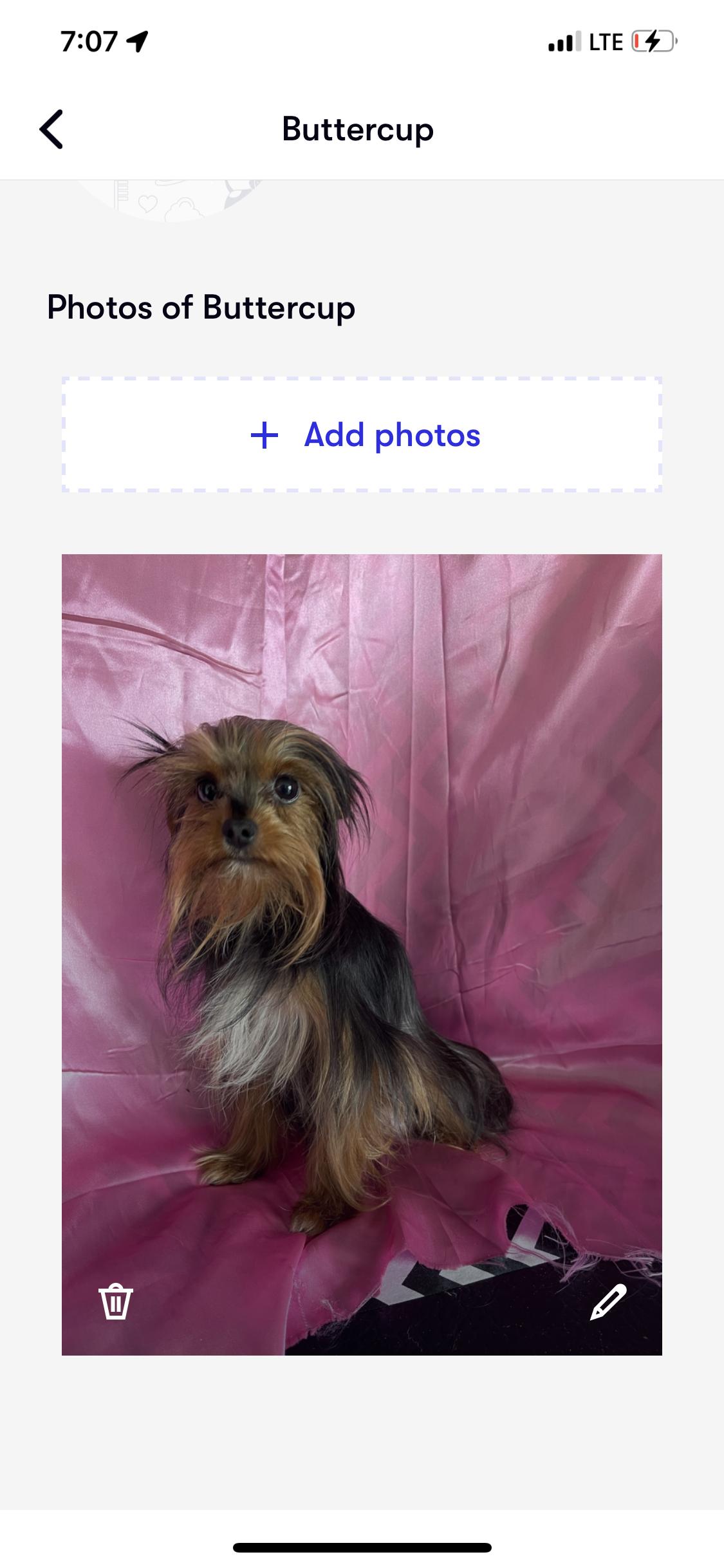724x1568 pixels.
Task: Delete Buttercup's photo with the trash icon
Action: [x=116, y=1302]
